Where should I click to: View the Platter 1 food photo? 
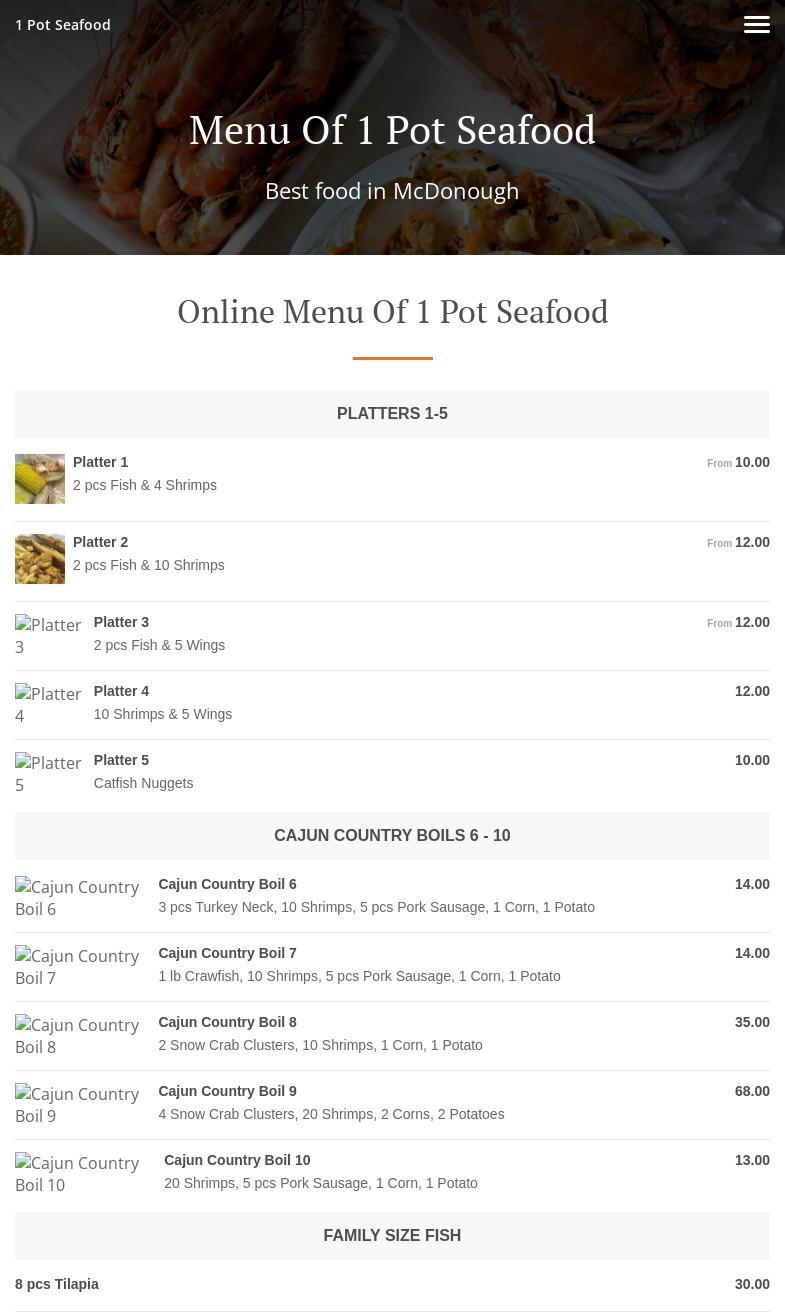click(40, 479)
